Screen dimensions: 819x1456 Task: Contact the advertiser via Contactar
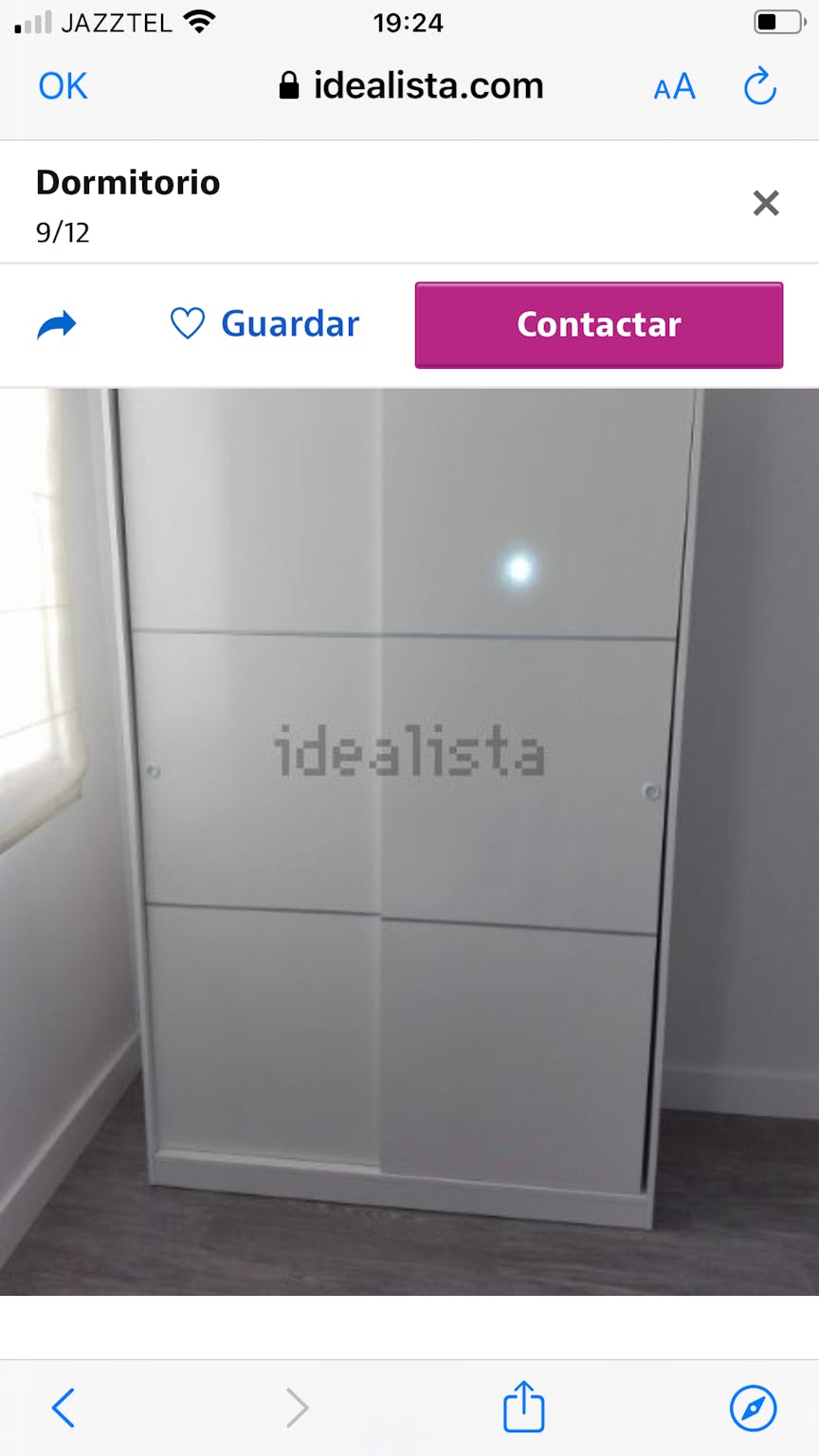click(598, 324)
